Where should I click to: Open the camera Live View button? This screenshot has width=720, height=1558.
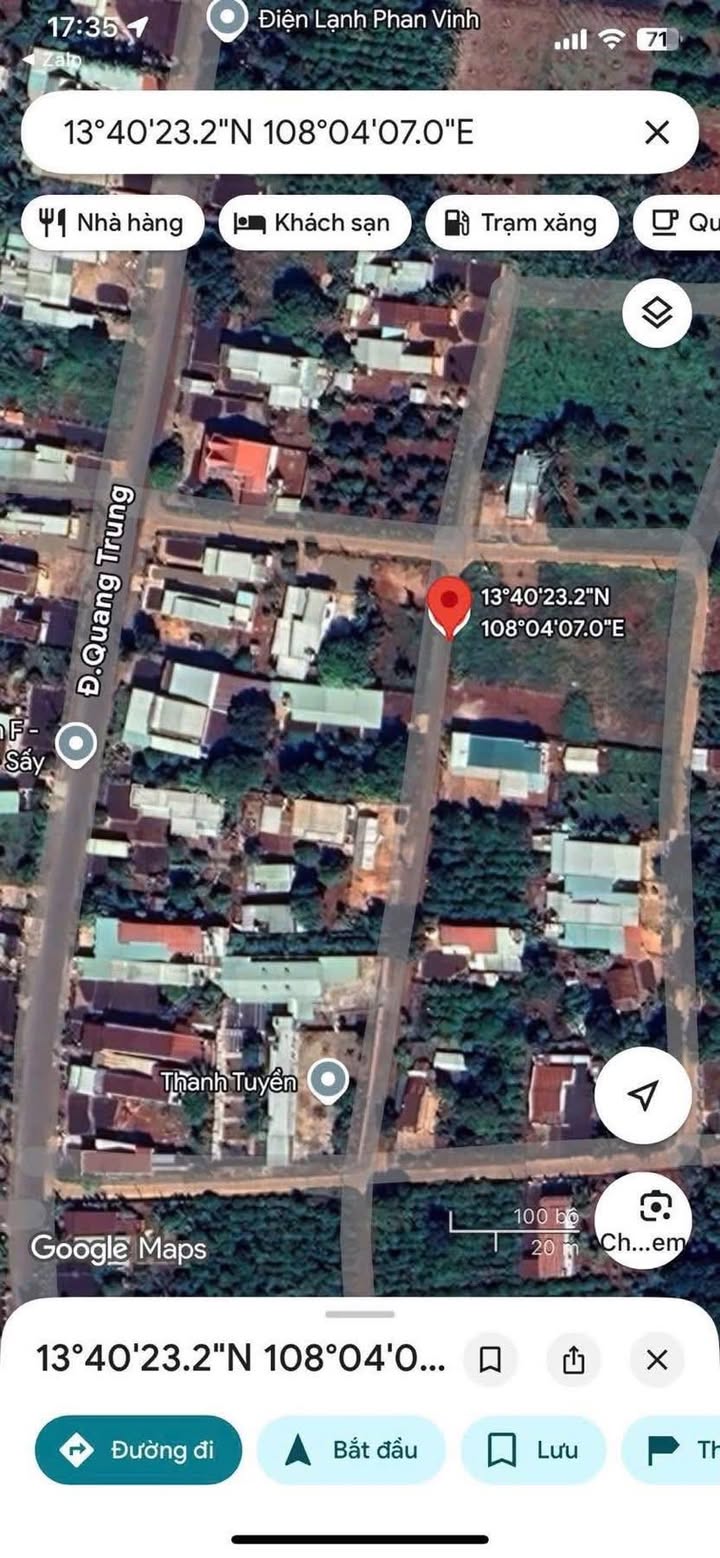coord(644,1218)
